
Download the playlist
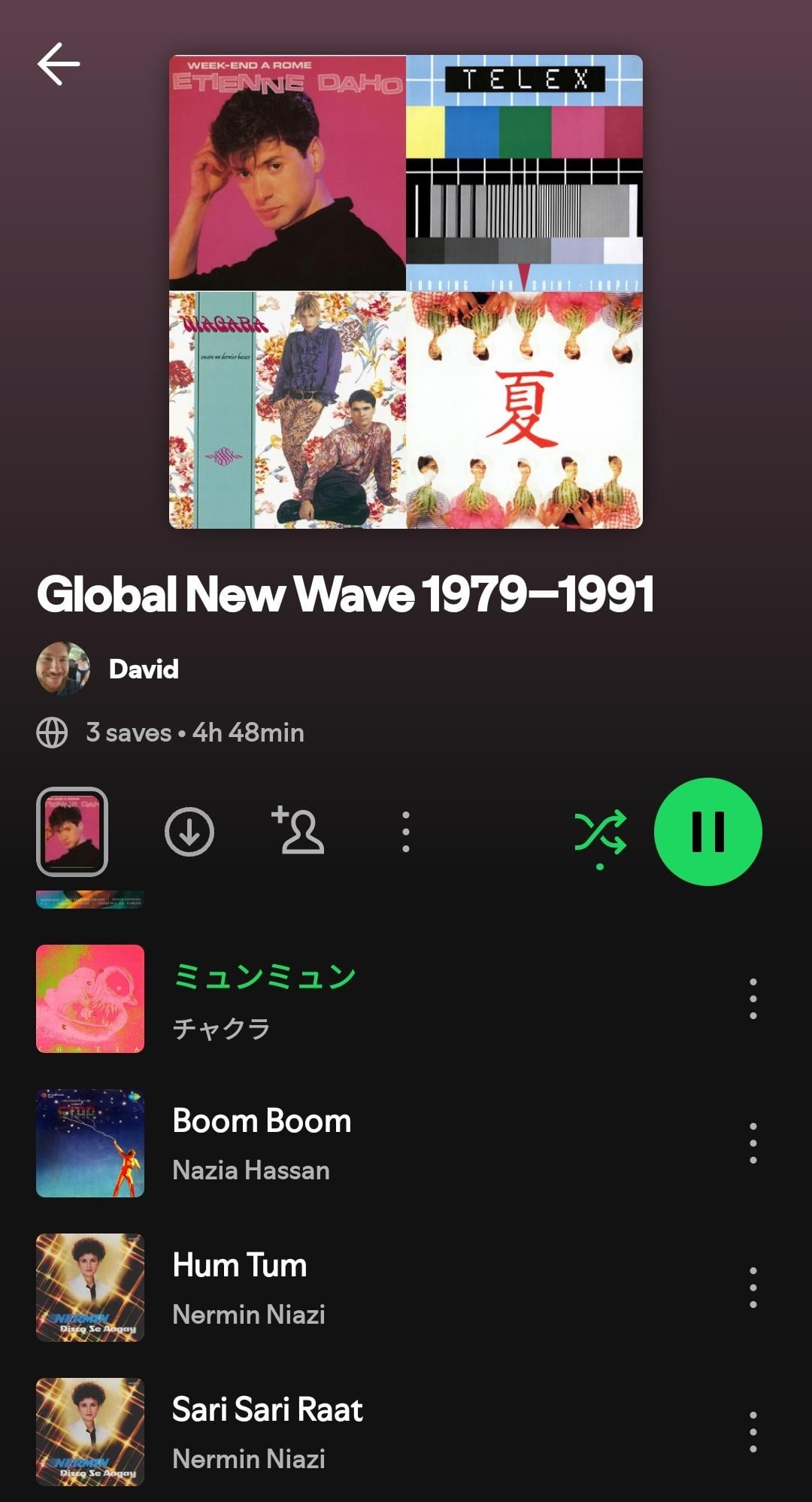[x=189, y=831]
